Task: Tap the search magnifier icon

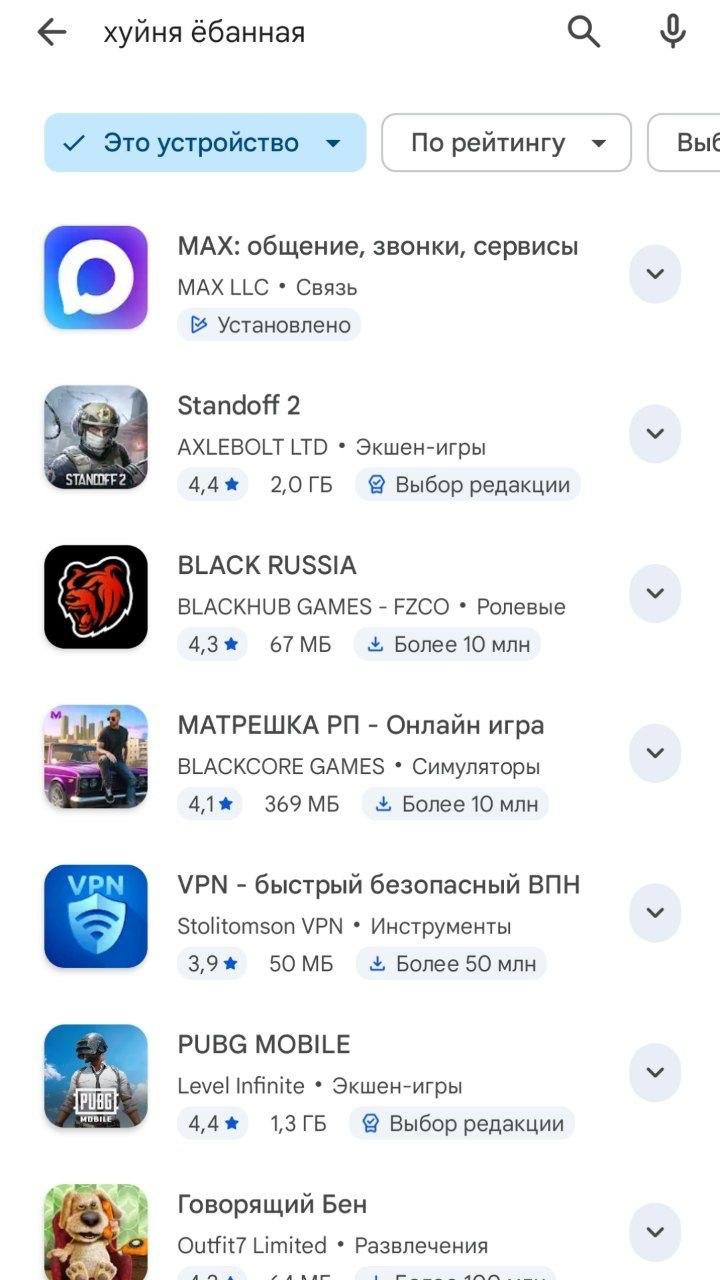Action: point(584,33)
